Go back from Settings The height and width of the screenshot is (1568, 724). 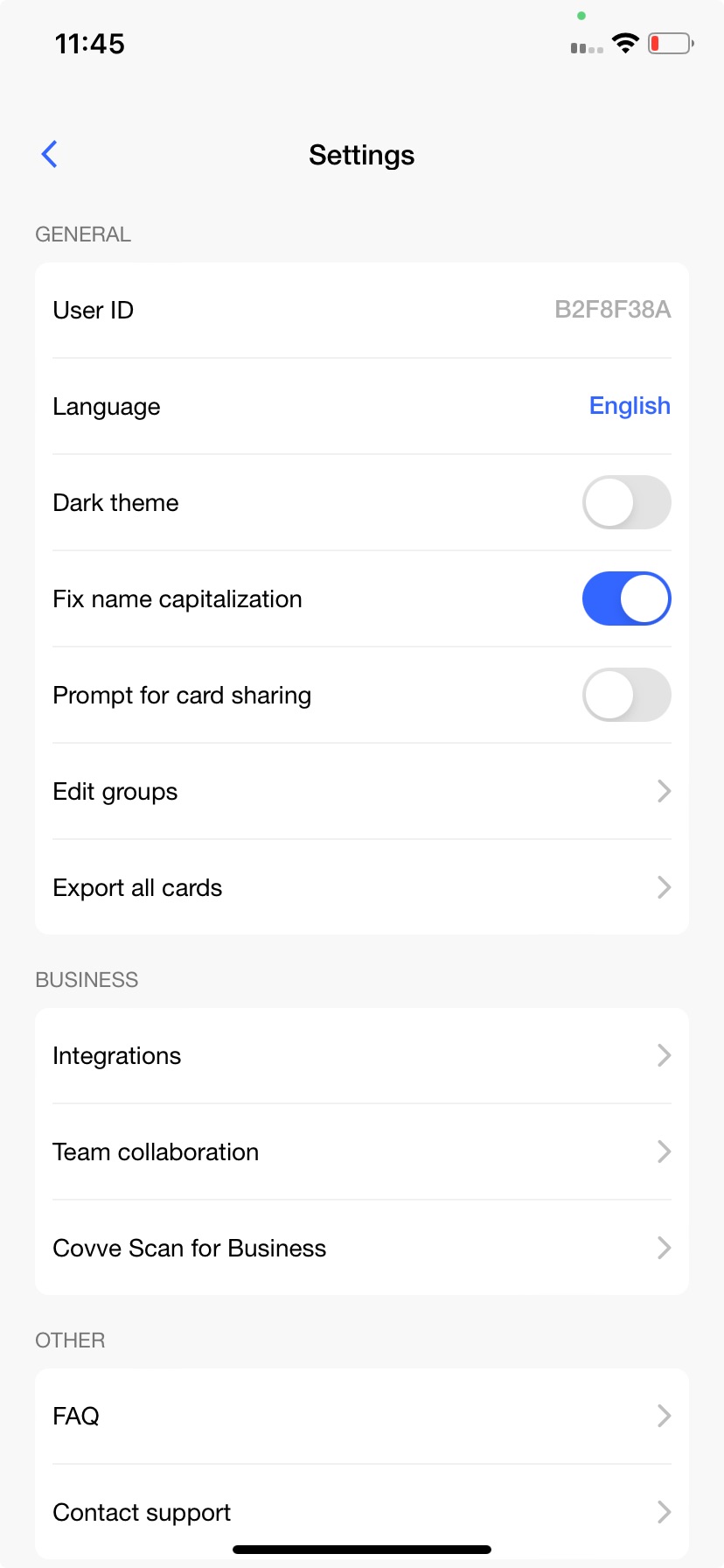pyautogui.click(x=50, y=154)
